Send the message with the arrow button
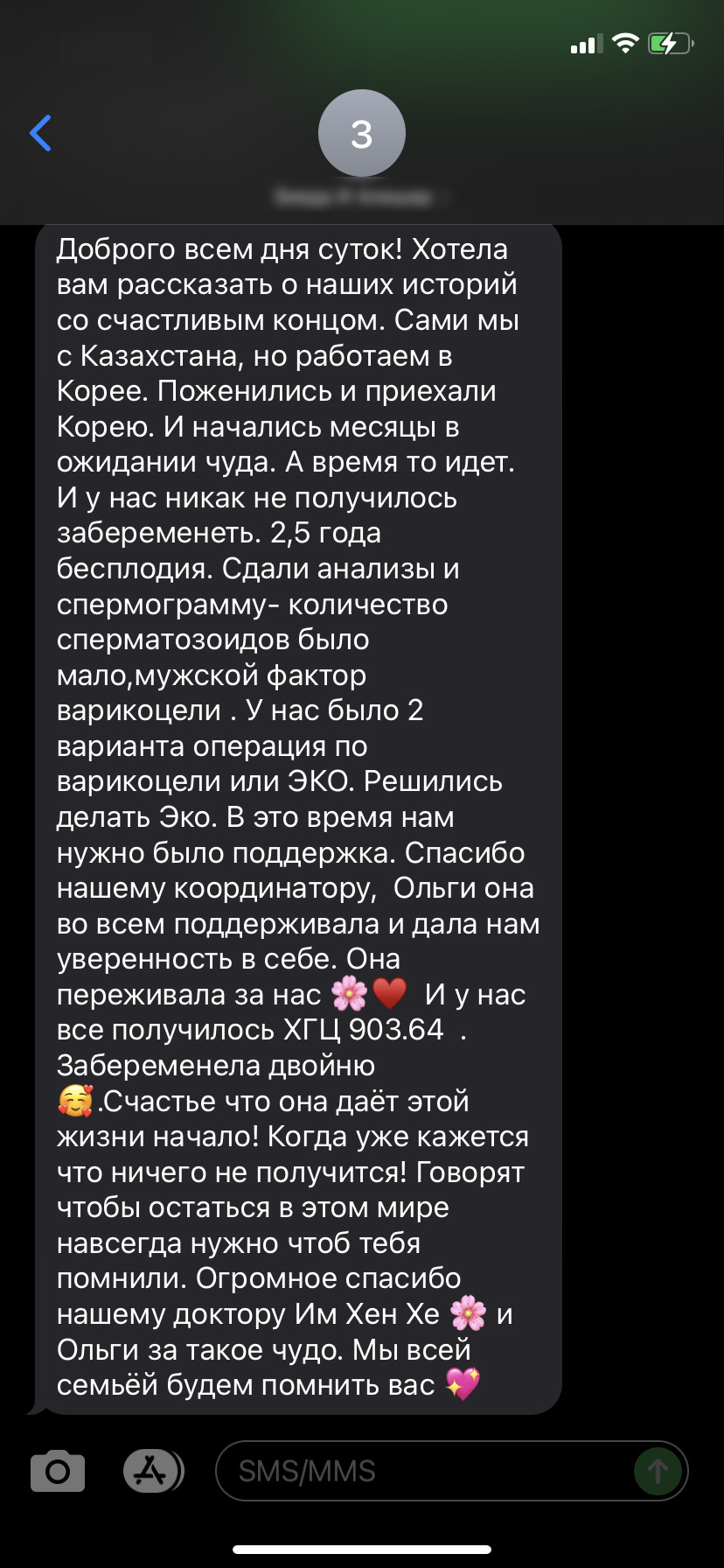 657,1471
